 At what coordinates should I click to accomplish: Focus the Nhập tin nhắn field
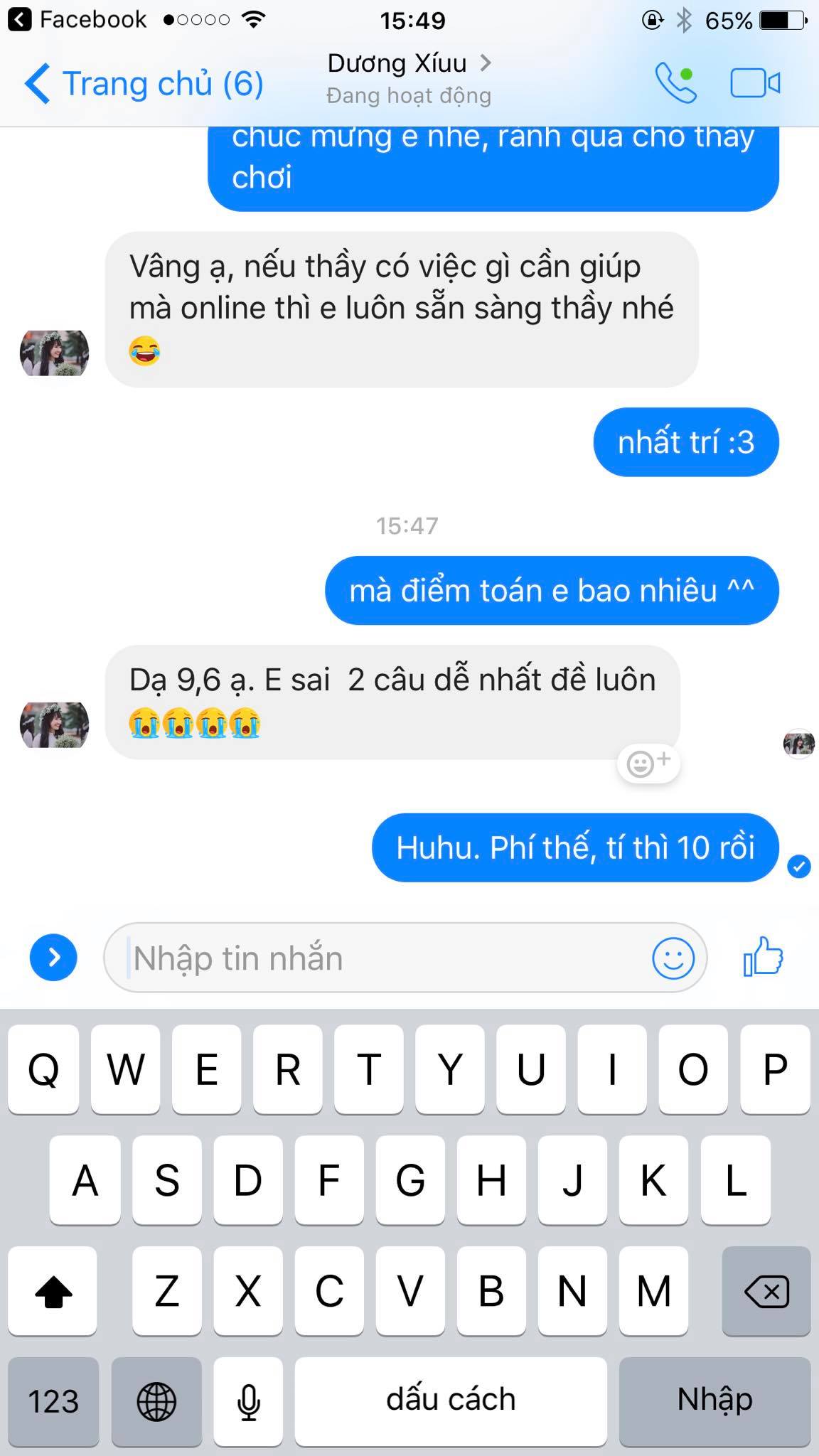[x=377, y=958]
